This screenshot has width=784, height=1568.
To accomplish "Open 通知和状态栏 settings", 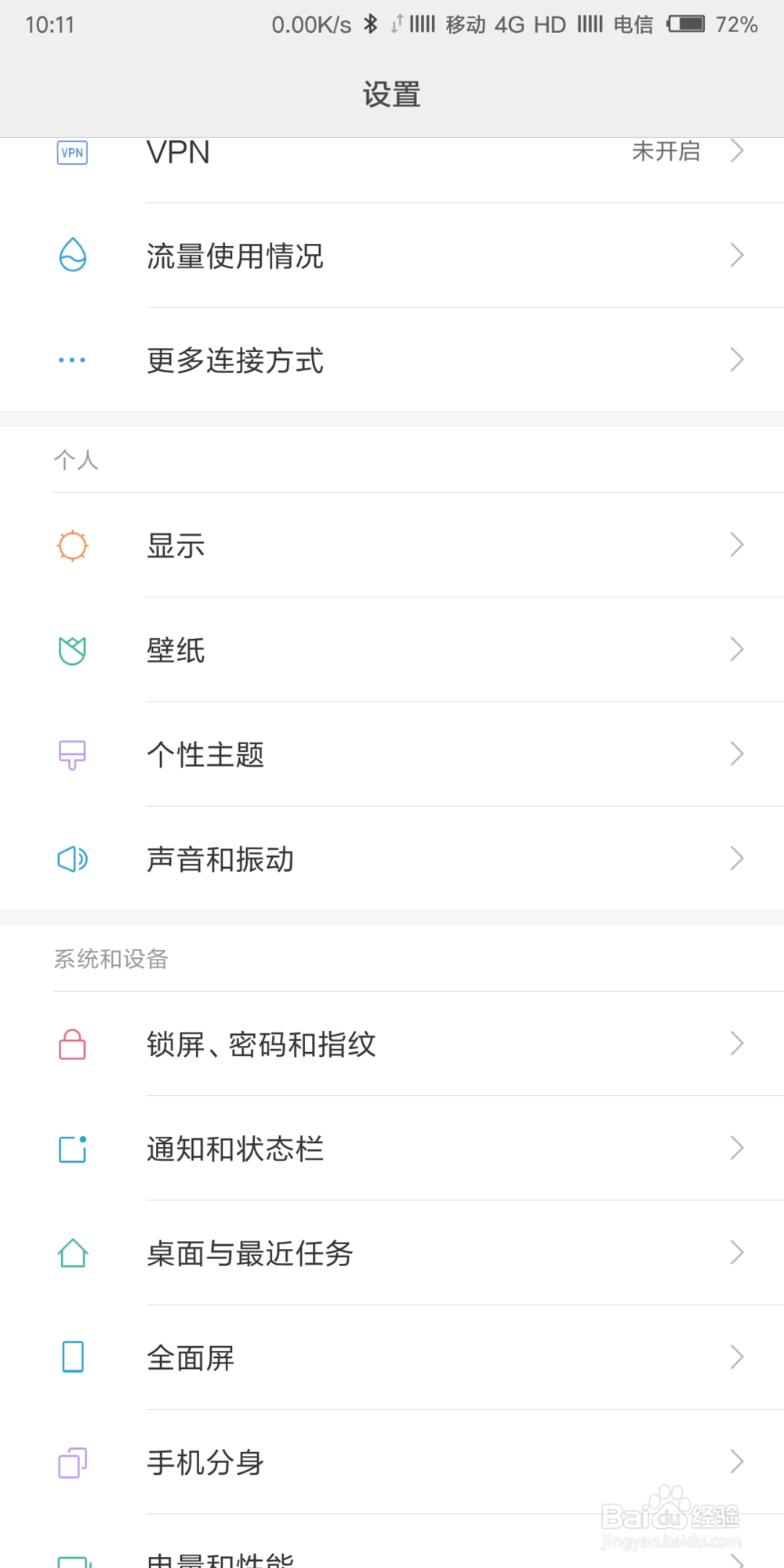I will (x=392, y=1148).
